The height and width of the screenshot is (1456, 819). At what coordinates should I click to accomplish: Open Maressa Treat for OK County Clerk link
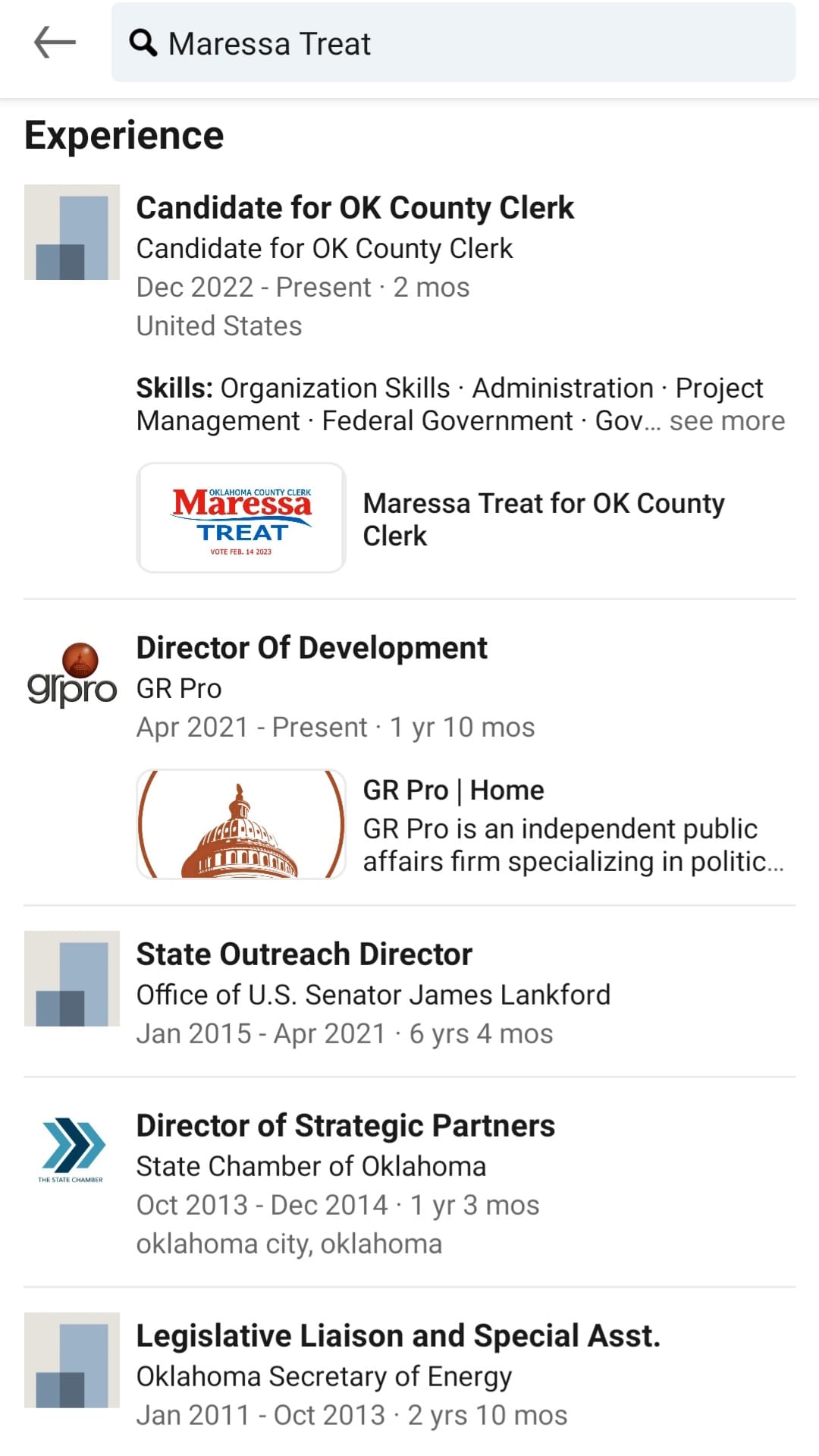(466, 519)
